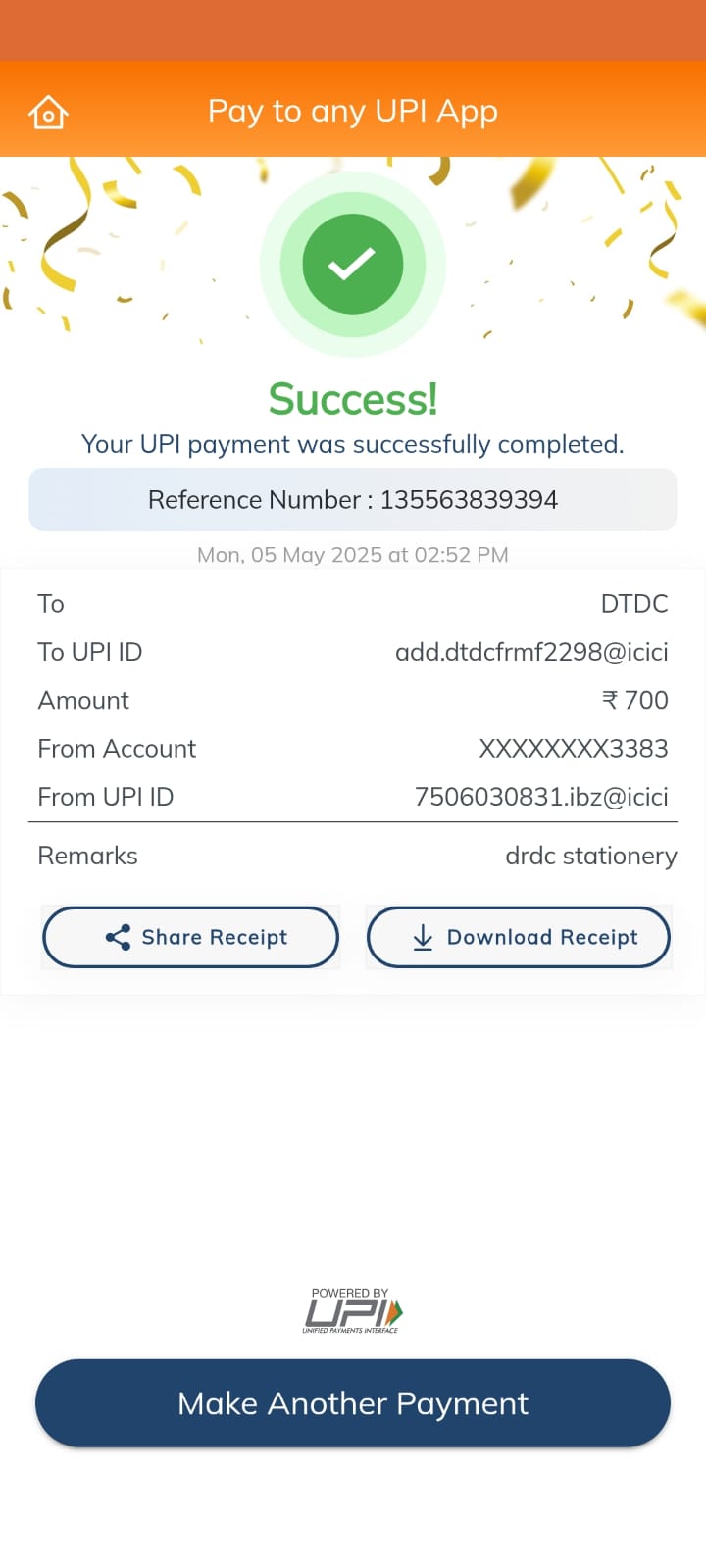Share the payment receipt

[190, 937]
